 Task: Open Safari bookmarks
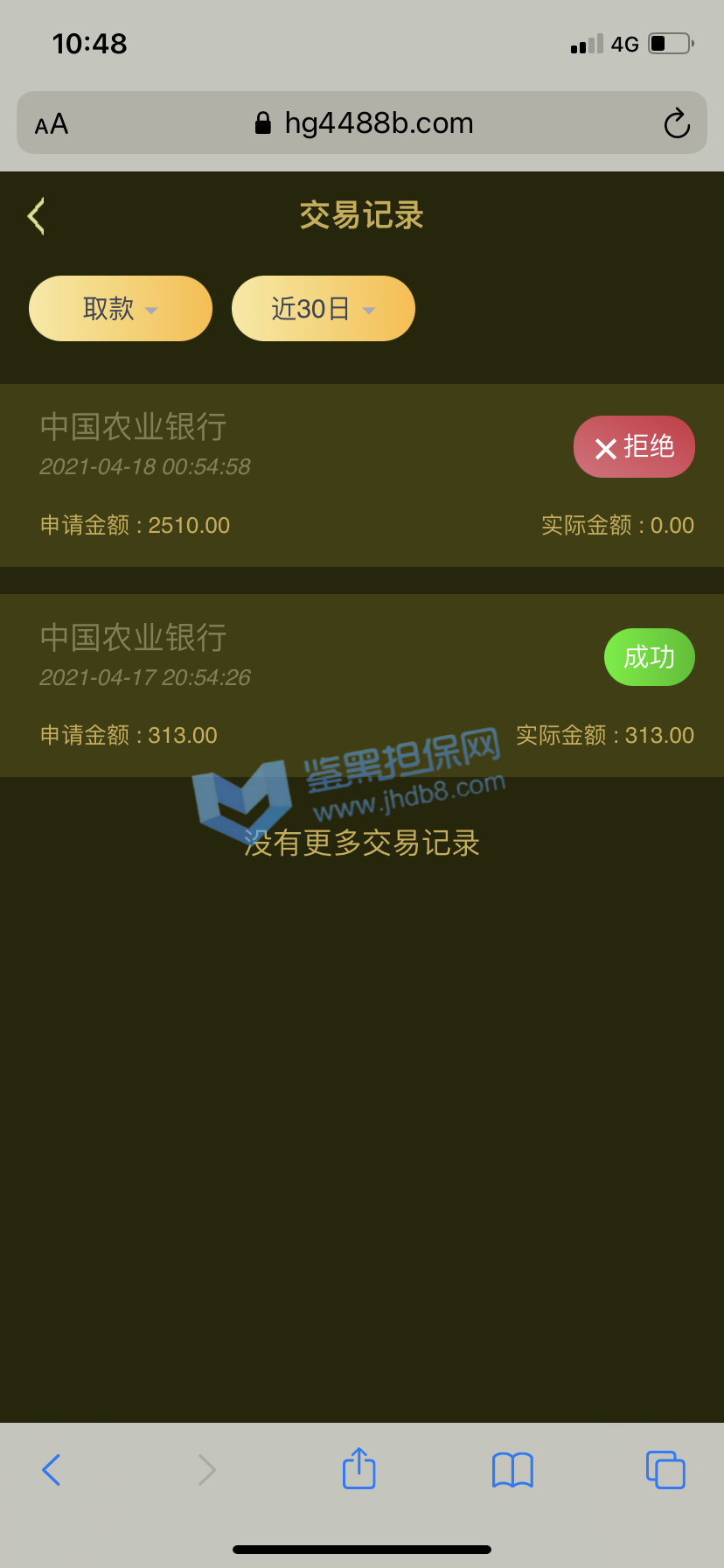[512, 1470]
